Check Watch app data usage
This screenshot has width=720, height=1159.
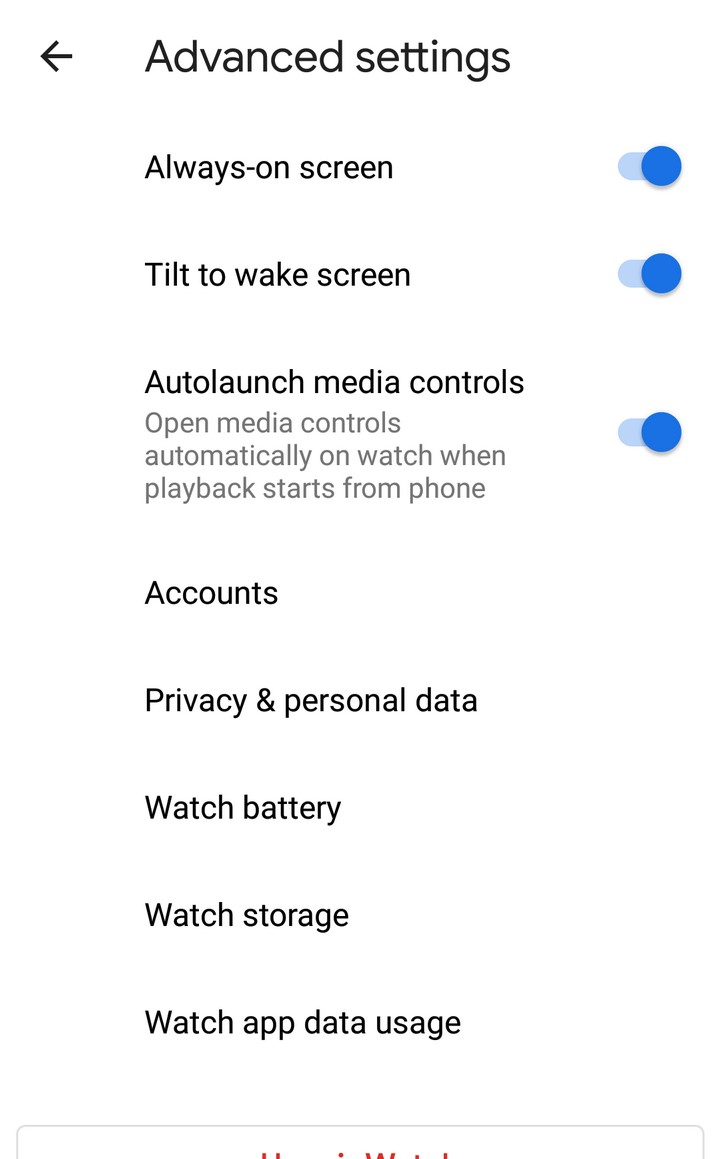point(360,1022)
